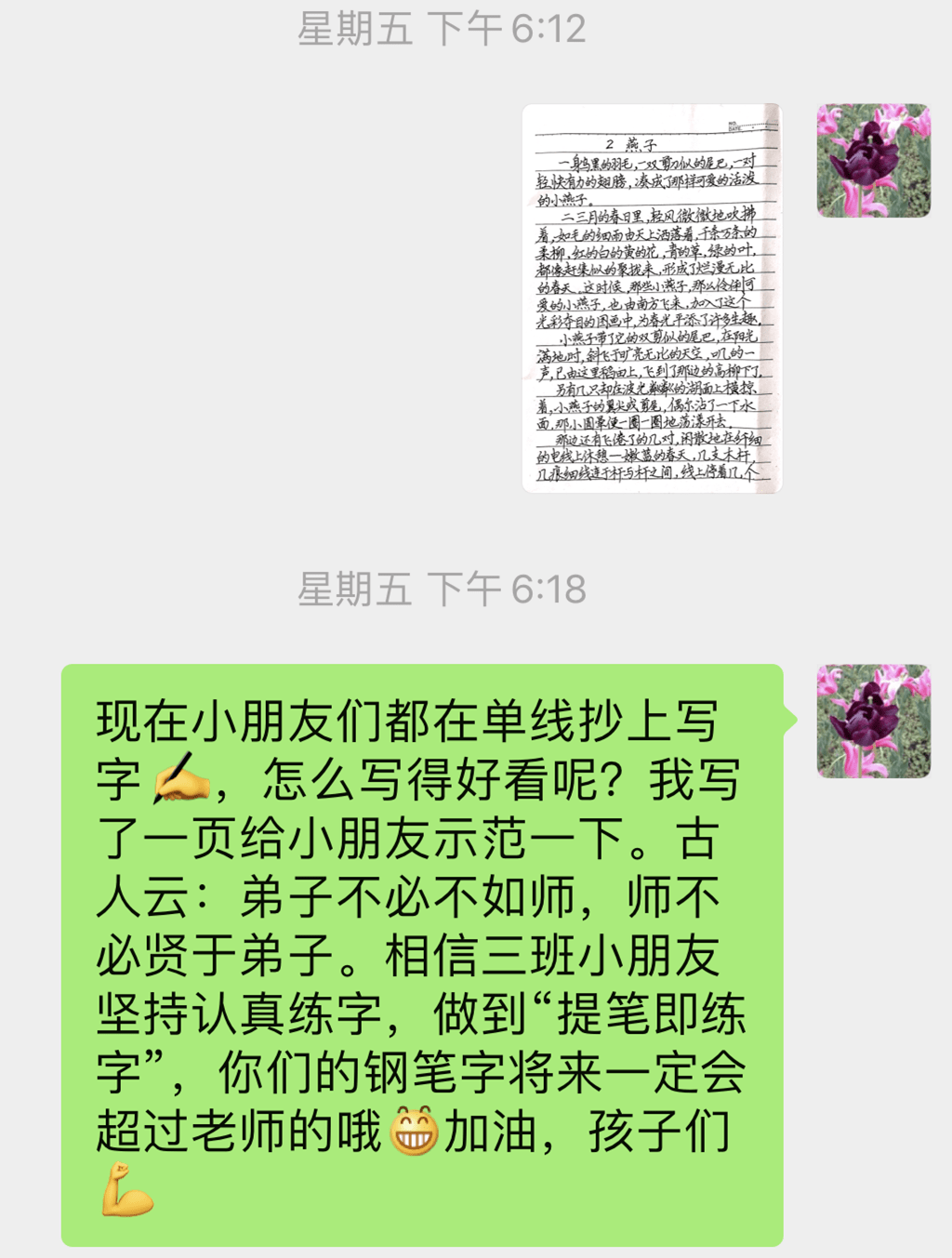This screenshot has width=952, height=1258.
Task: Click the first paragraph of the homework photo
Action: point(641,181)
